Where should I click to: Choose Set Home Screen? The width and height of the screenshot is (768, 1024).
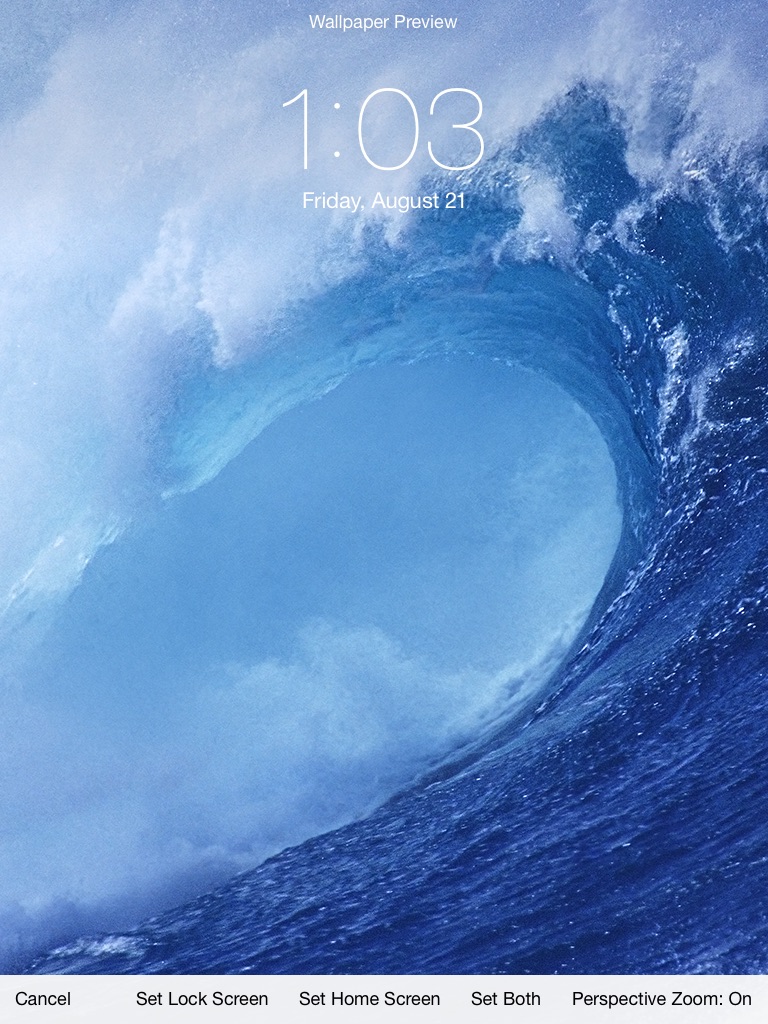369,999
